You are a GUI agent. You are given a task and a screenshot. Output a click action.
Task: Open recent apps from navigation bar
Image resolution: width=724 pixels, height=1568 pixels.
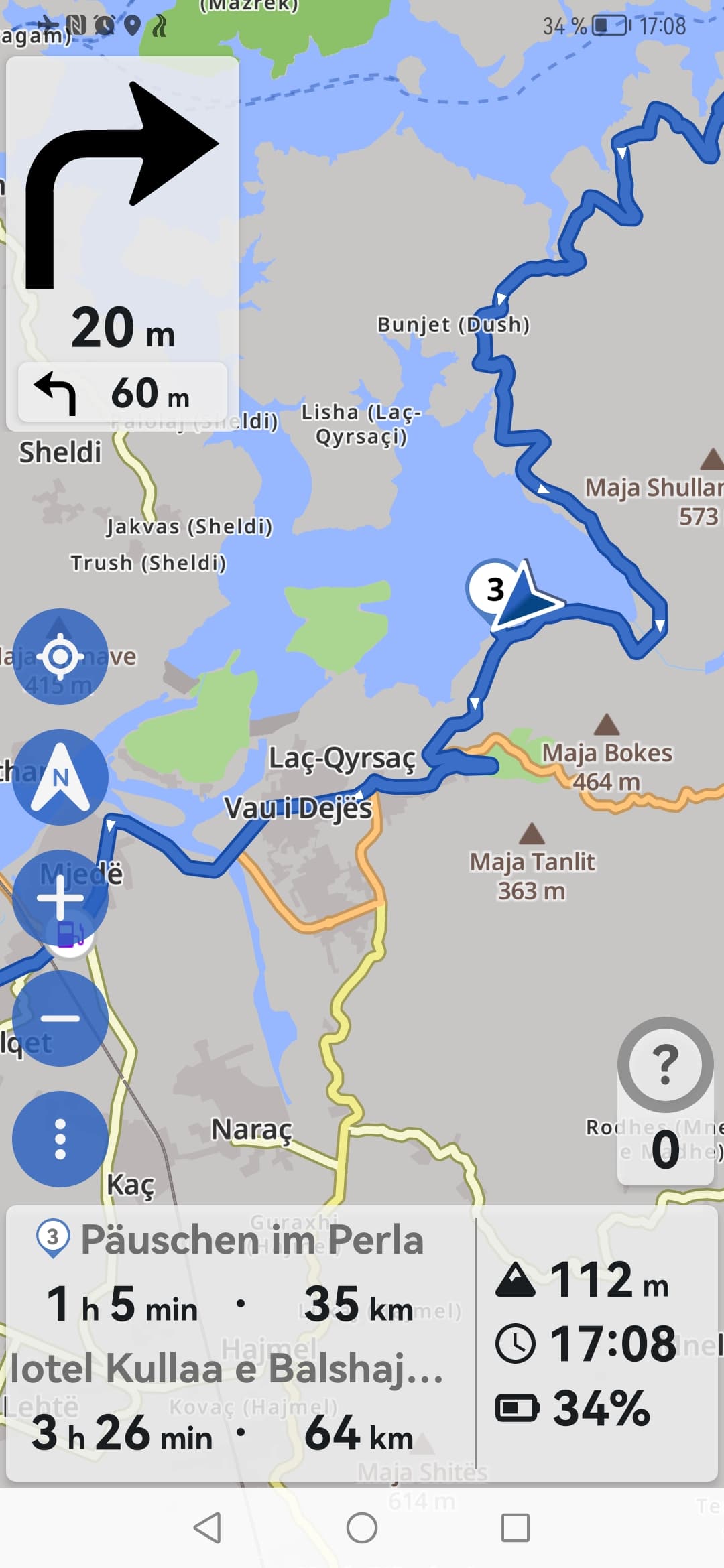coord(516,1528)
